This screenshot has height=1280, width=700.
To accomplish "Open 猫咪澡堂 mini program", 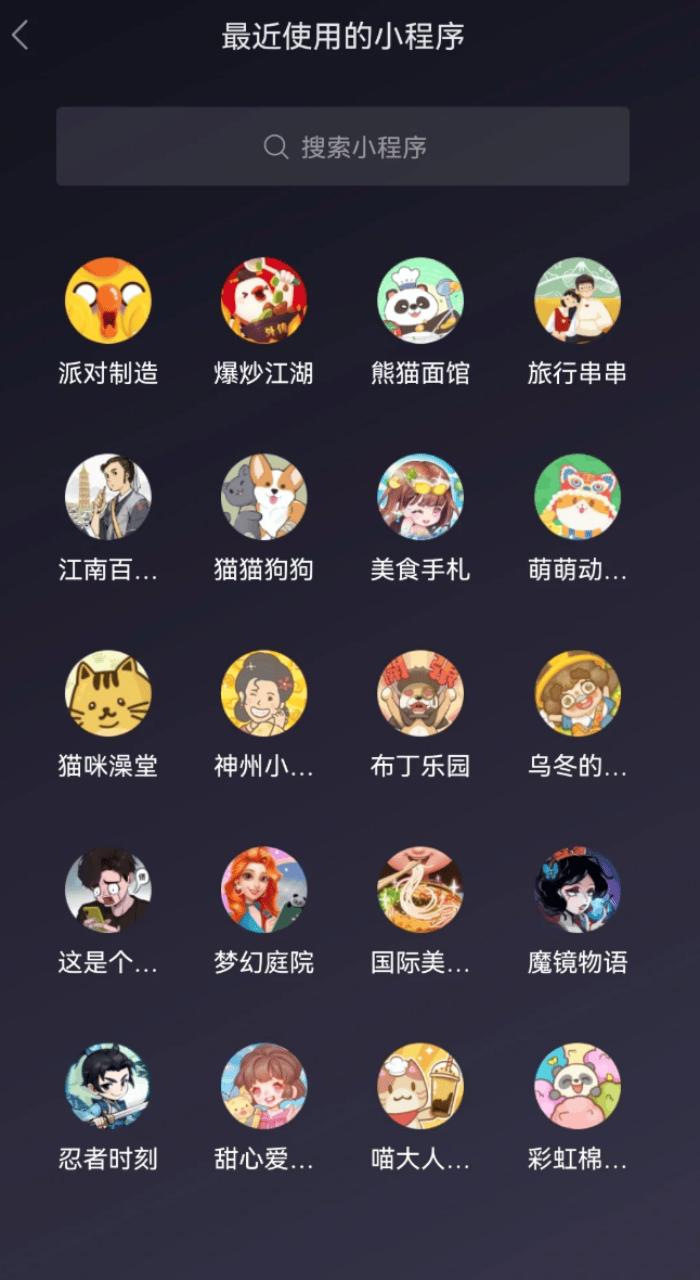I will [x=108, y=693].
